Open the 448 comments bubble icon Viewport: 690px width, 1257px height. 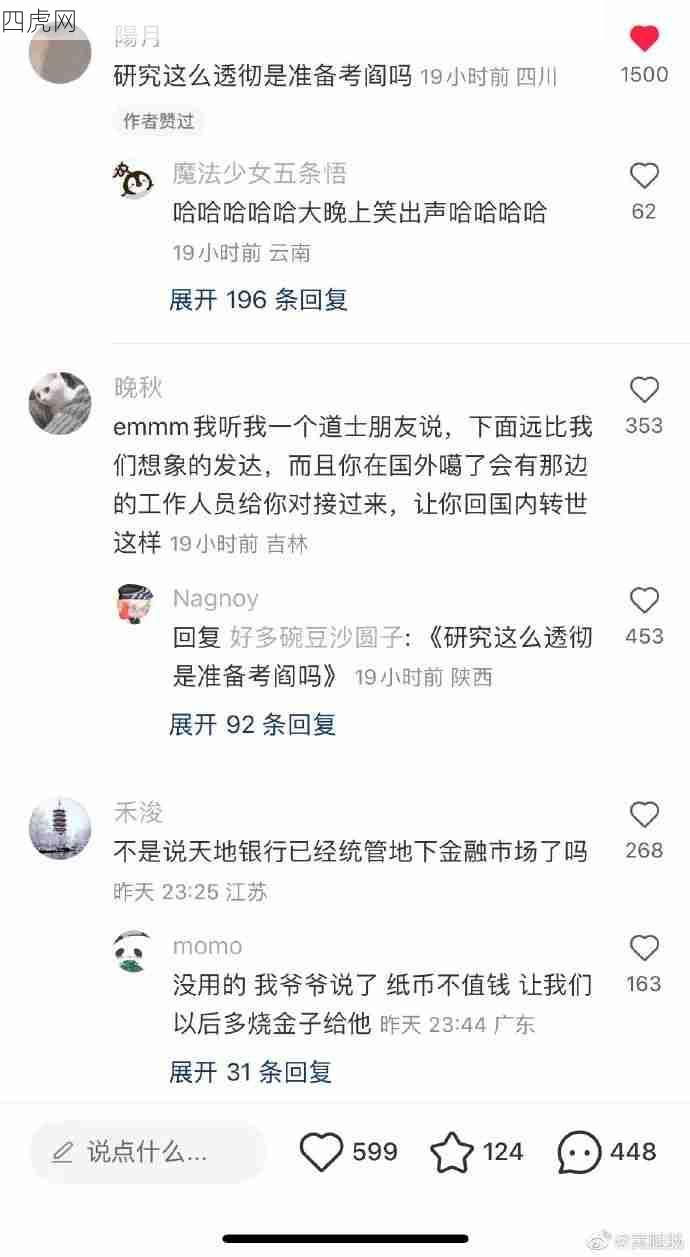pos(579,1152)
